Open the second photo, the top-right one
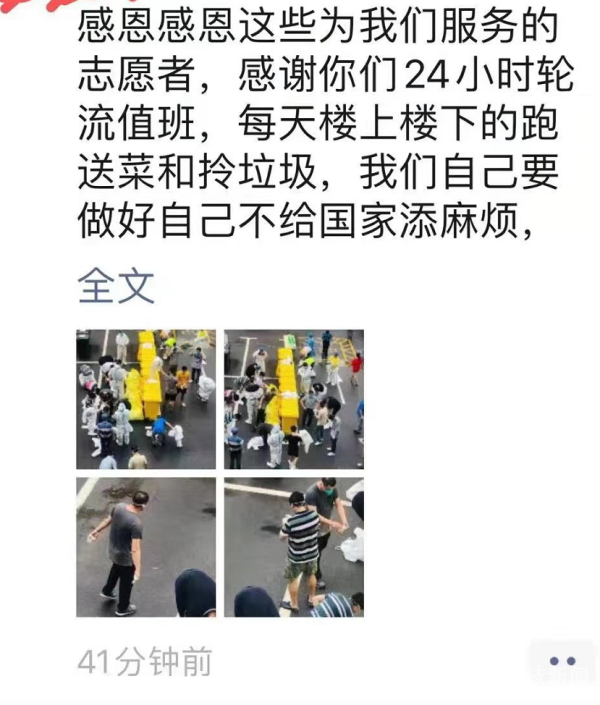This screenshot has width=600, height=705. [293, 399]
